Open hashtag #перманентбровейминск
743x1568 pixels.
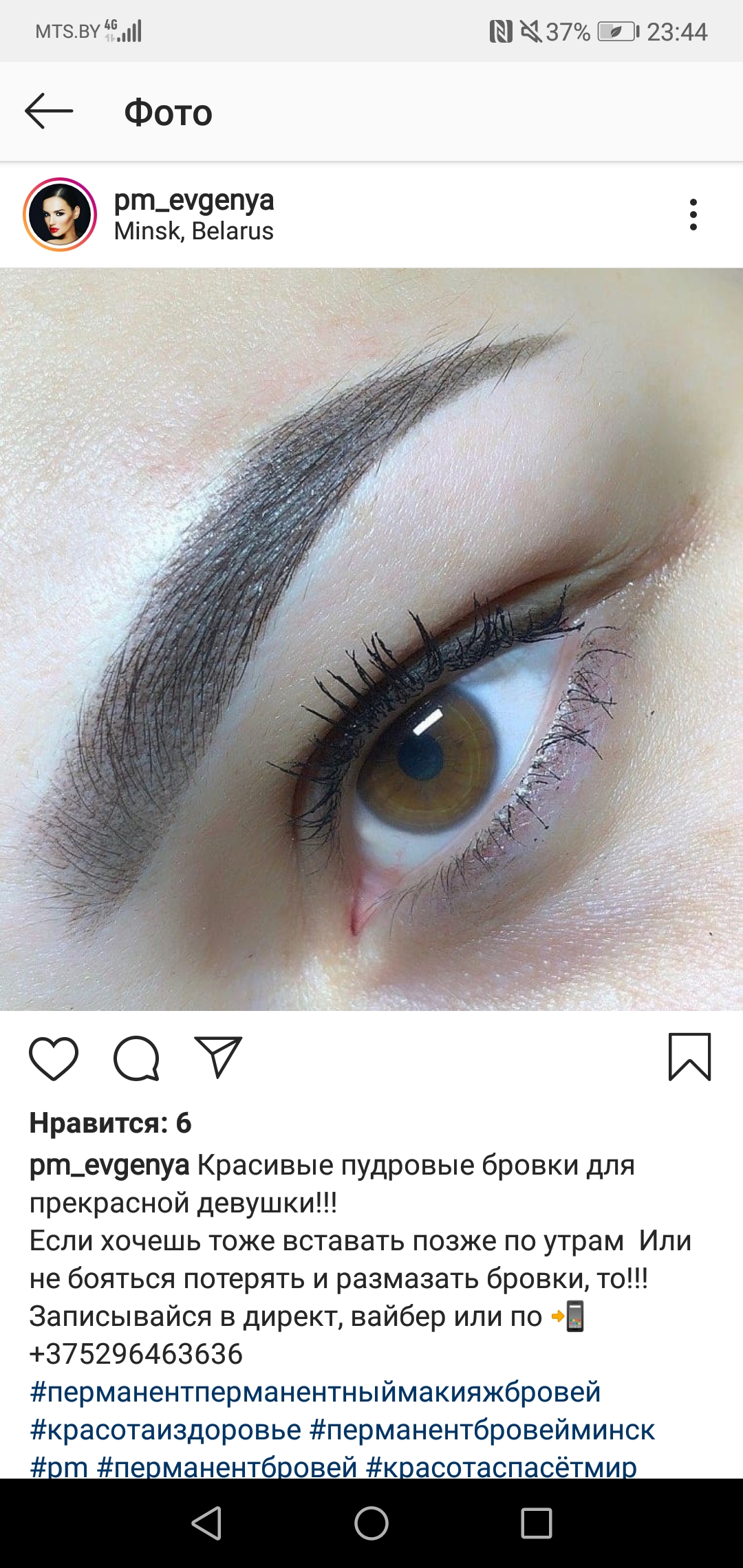pos(482,1430)
